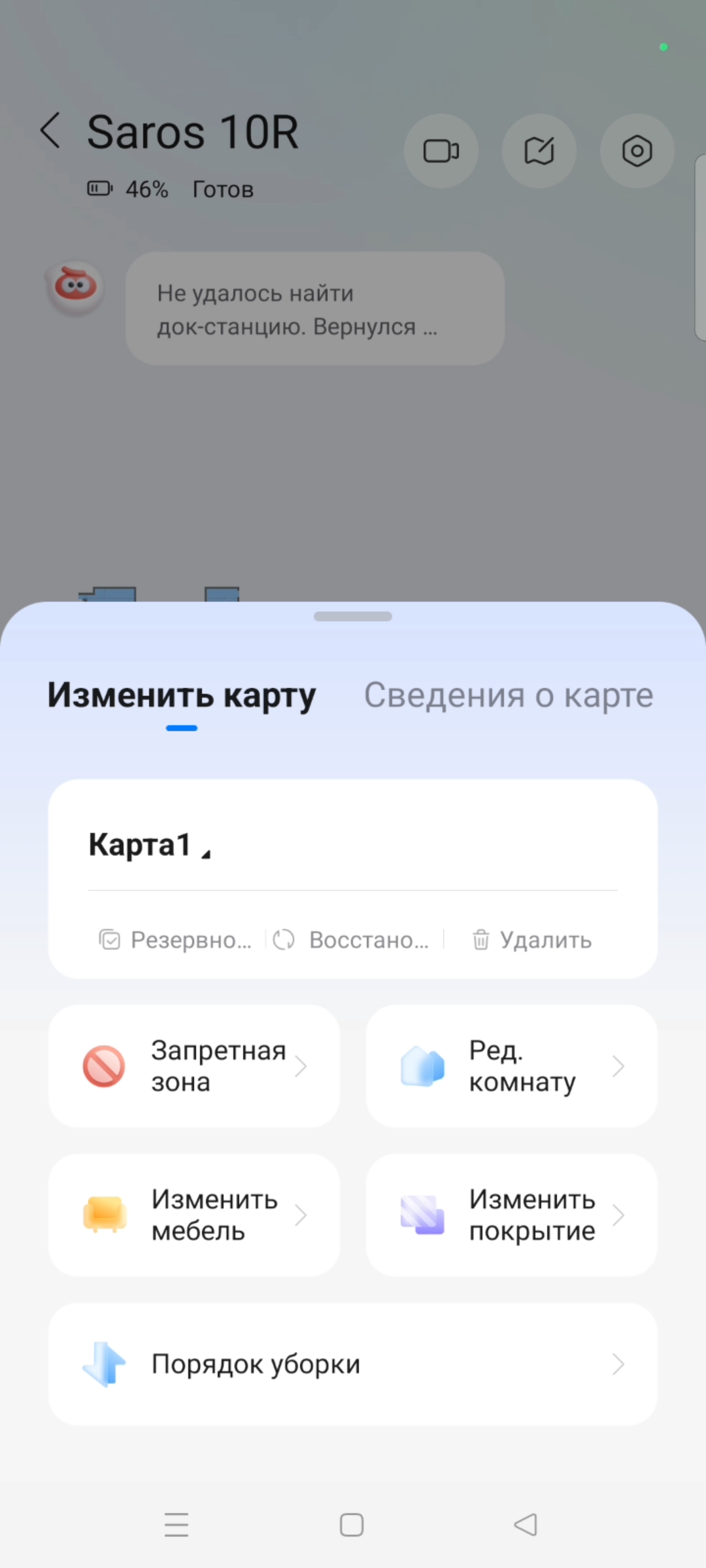Select the Изменить карту tab
The width and height of the screenshot is (706, 1568).
181,695
